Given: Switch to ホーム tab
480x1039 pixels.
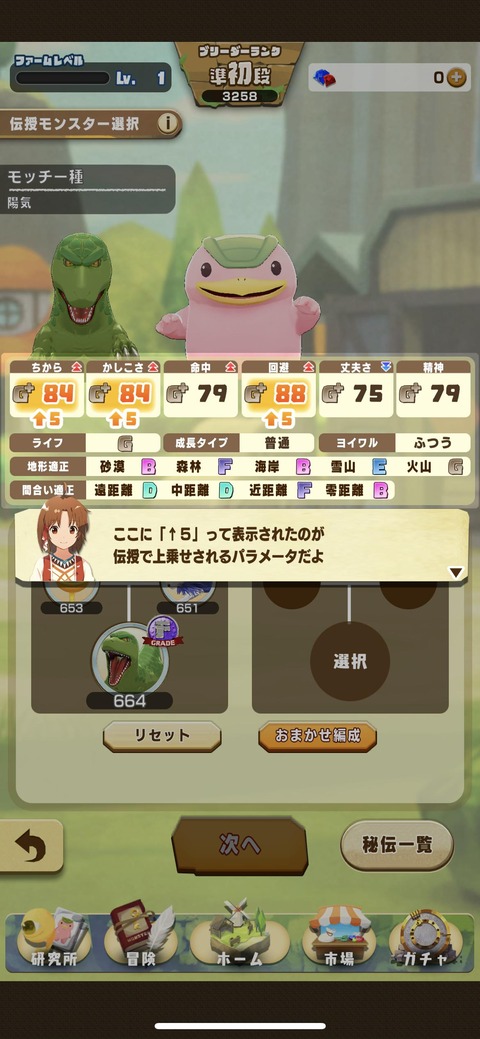Looking at the screenshot, I should [x=239, y=939].
